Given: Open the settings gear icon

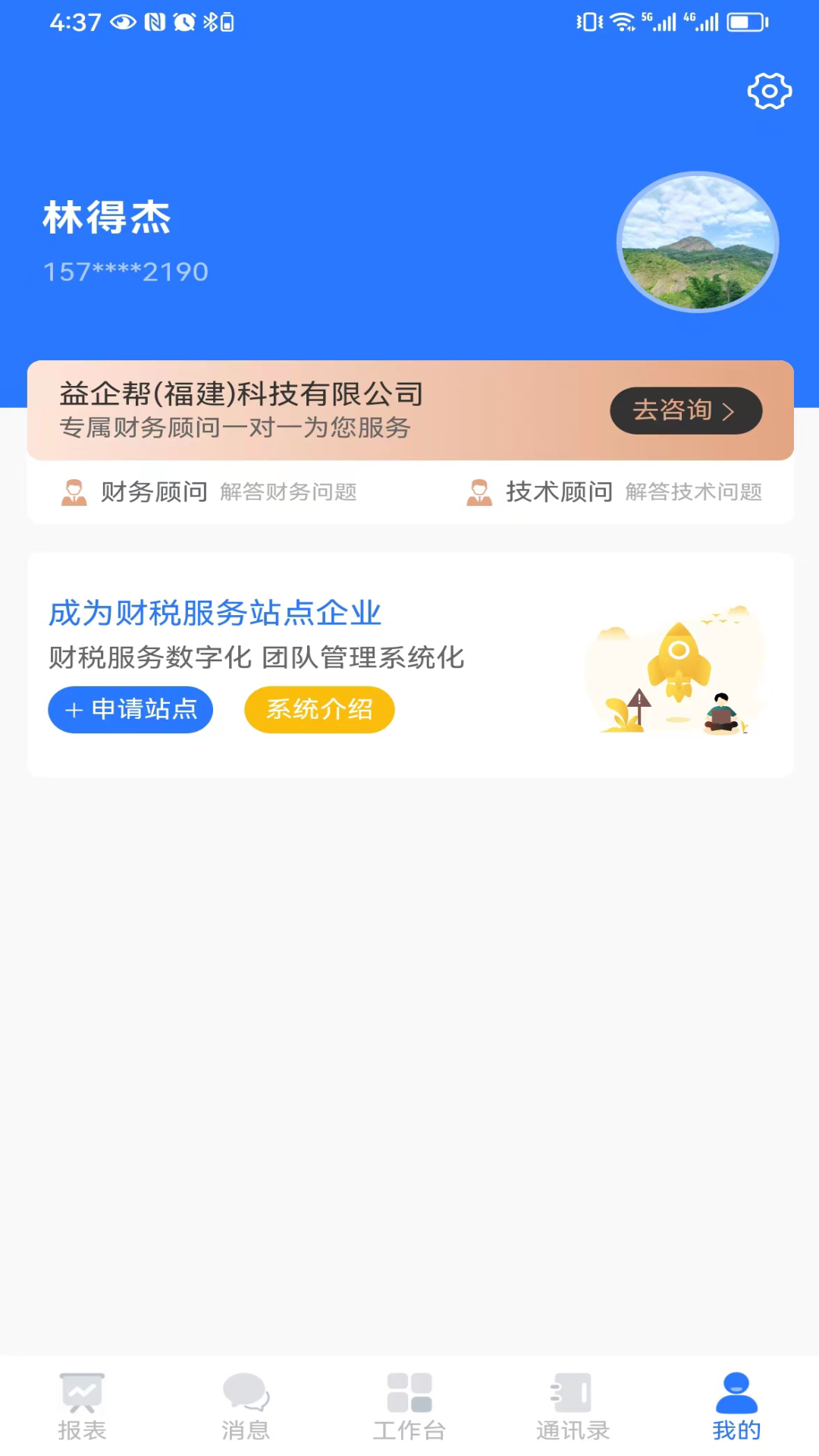Looking at the screenshot, I should pyautogui.click(x=769, y=90).
